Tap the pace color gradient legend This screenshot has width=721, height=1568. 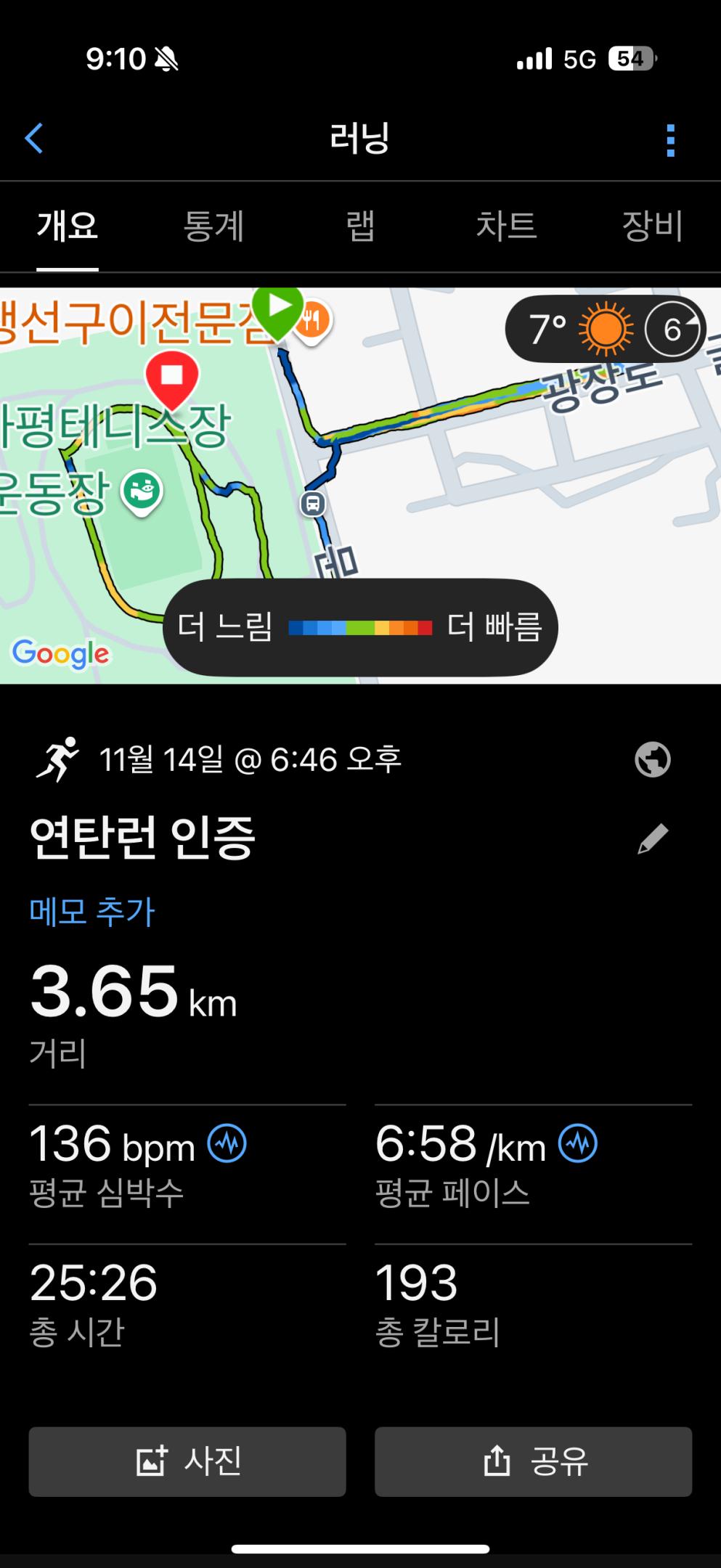(x=361, y=628)
